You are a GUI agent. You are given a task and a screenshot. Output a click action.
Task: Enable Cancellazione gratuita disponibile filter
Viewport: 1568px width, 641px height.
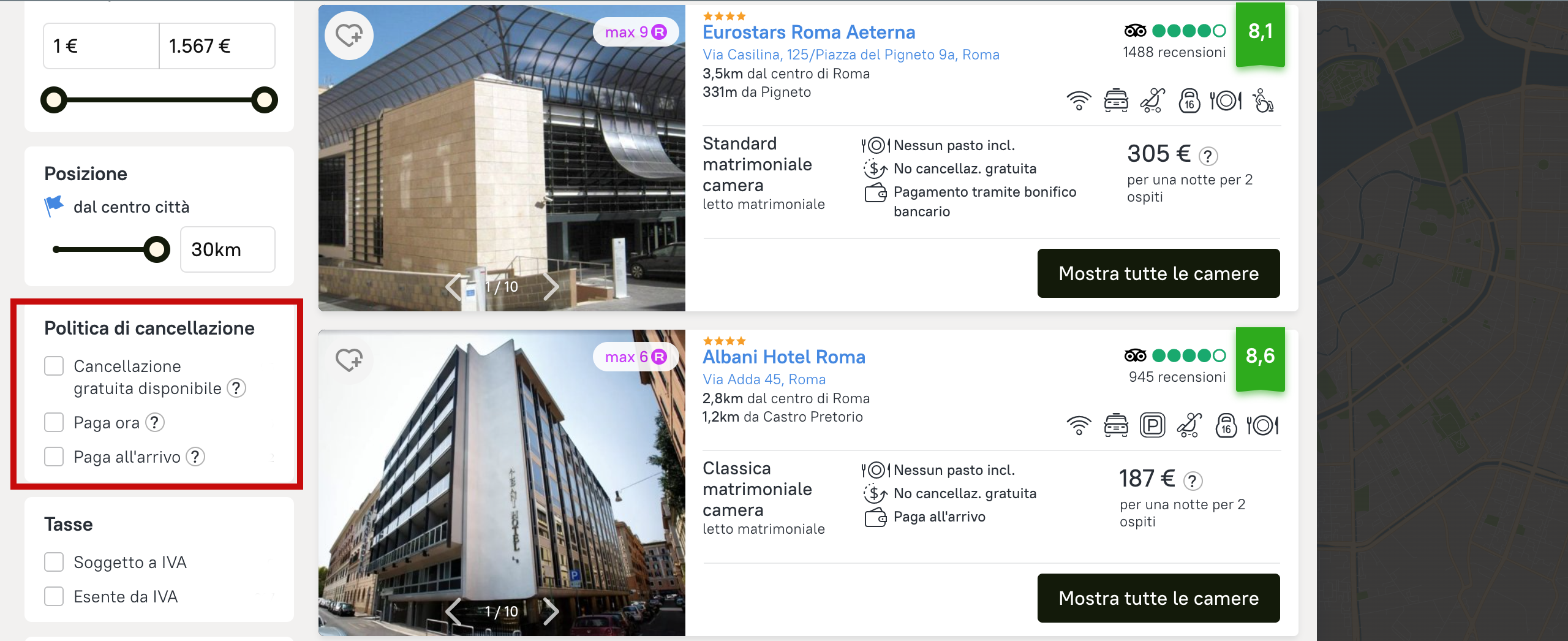point(54,366)
